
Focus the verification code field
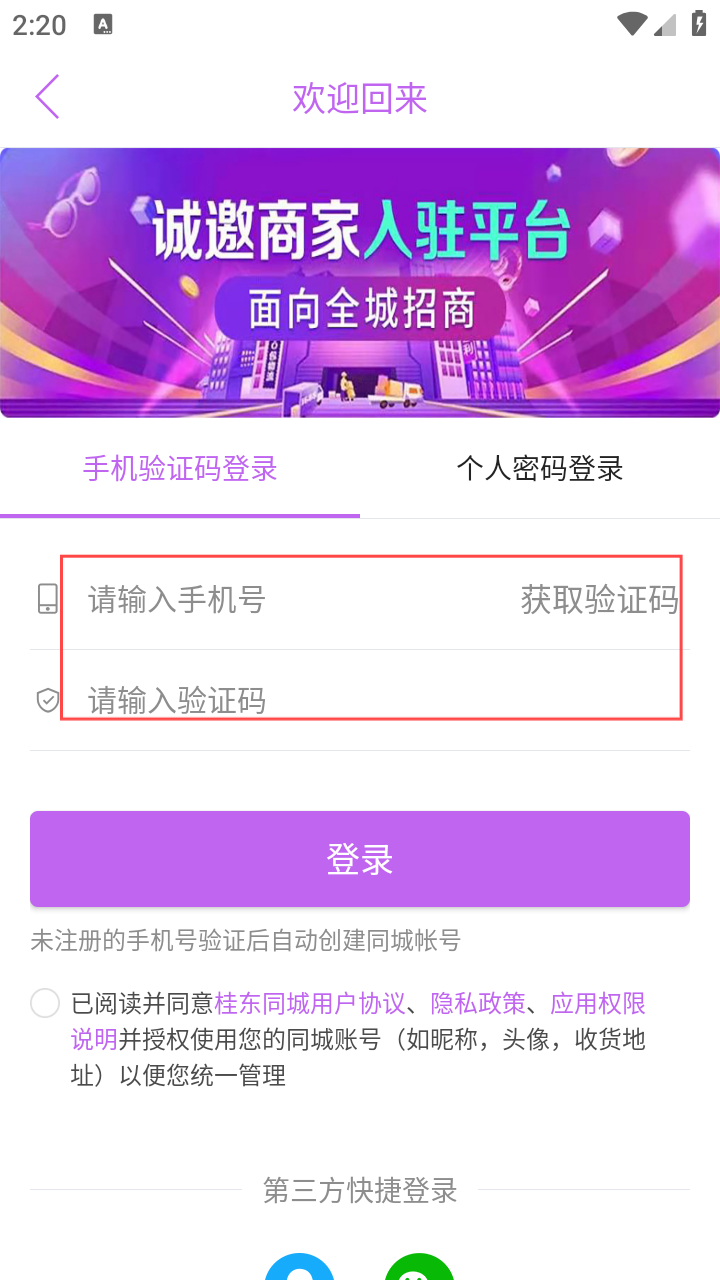click(x=350, y=700)
